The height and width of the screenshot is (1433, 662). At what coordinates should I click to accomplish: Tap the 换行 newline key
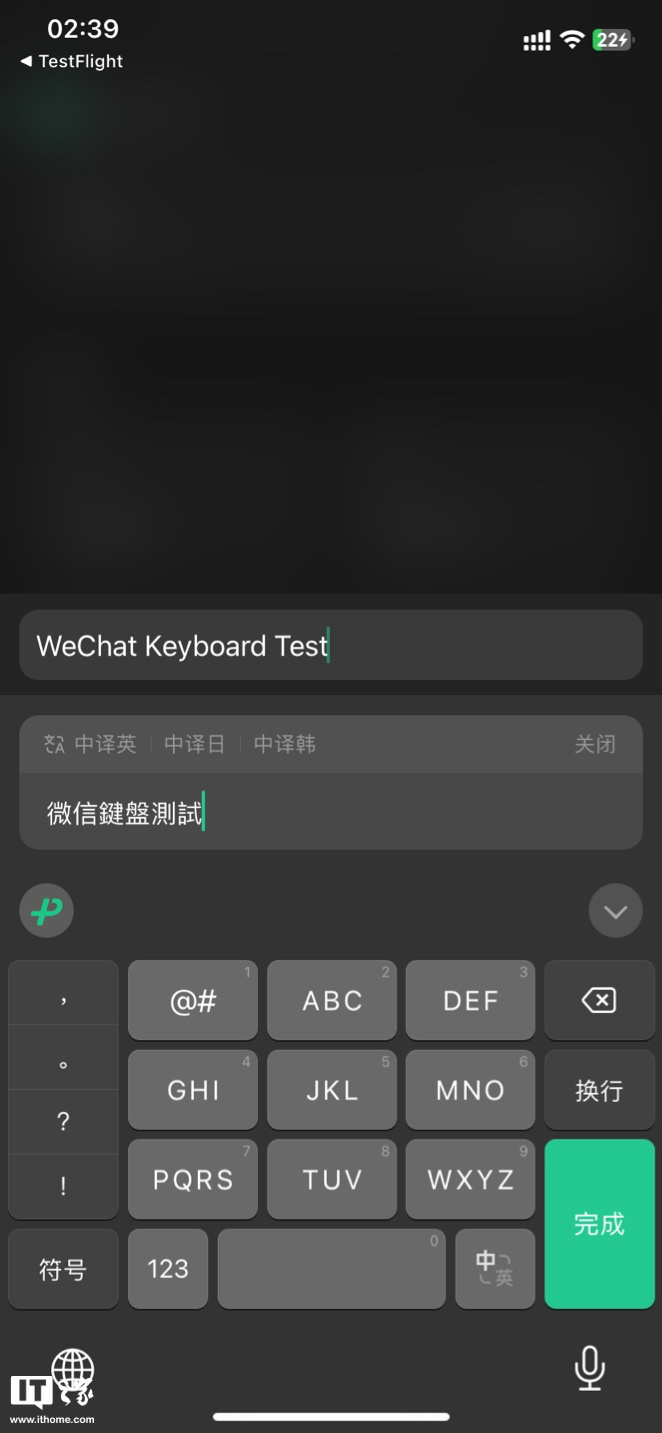[599, 1091]
